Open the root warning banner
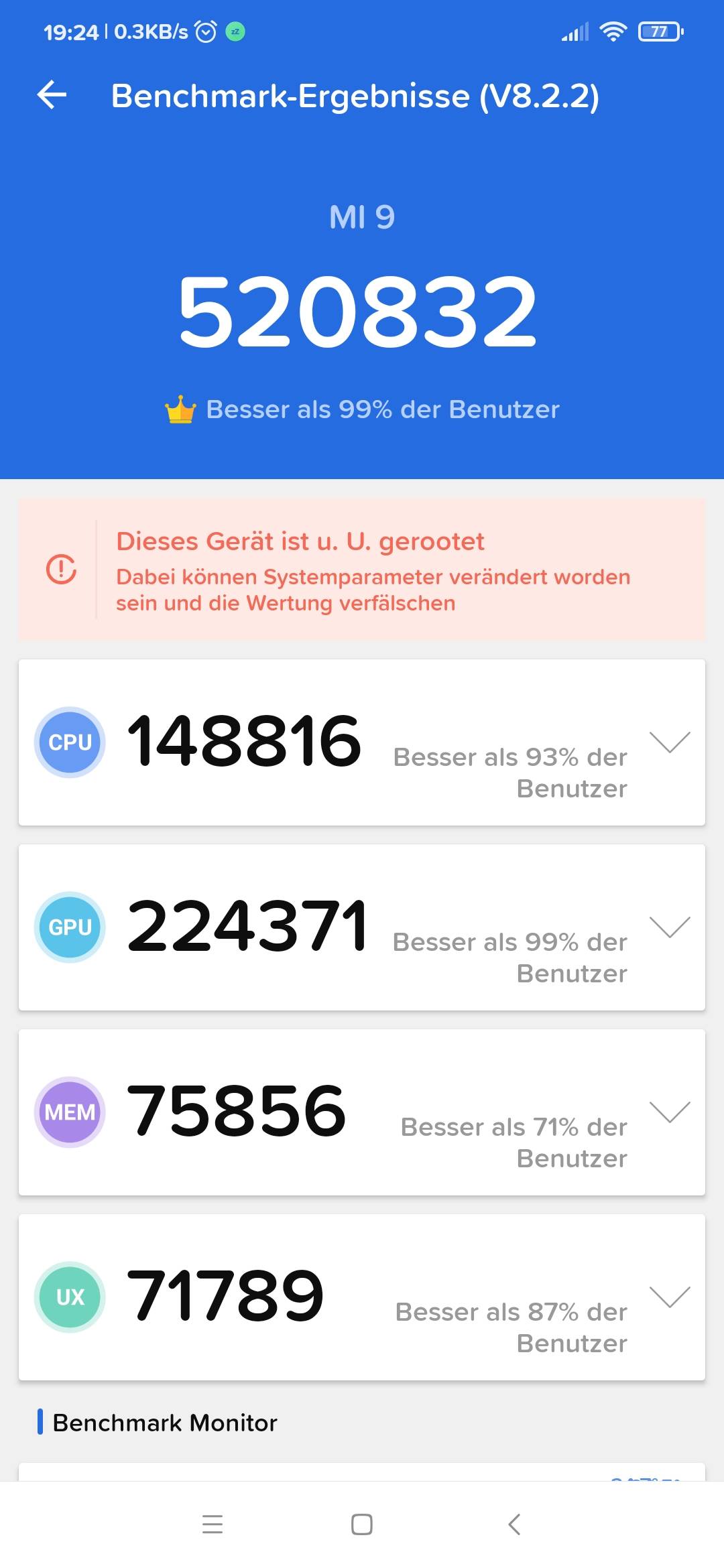The width and height of the screenshot is (724, 1568). pyautogui.click(x=362, y=569)
